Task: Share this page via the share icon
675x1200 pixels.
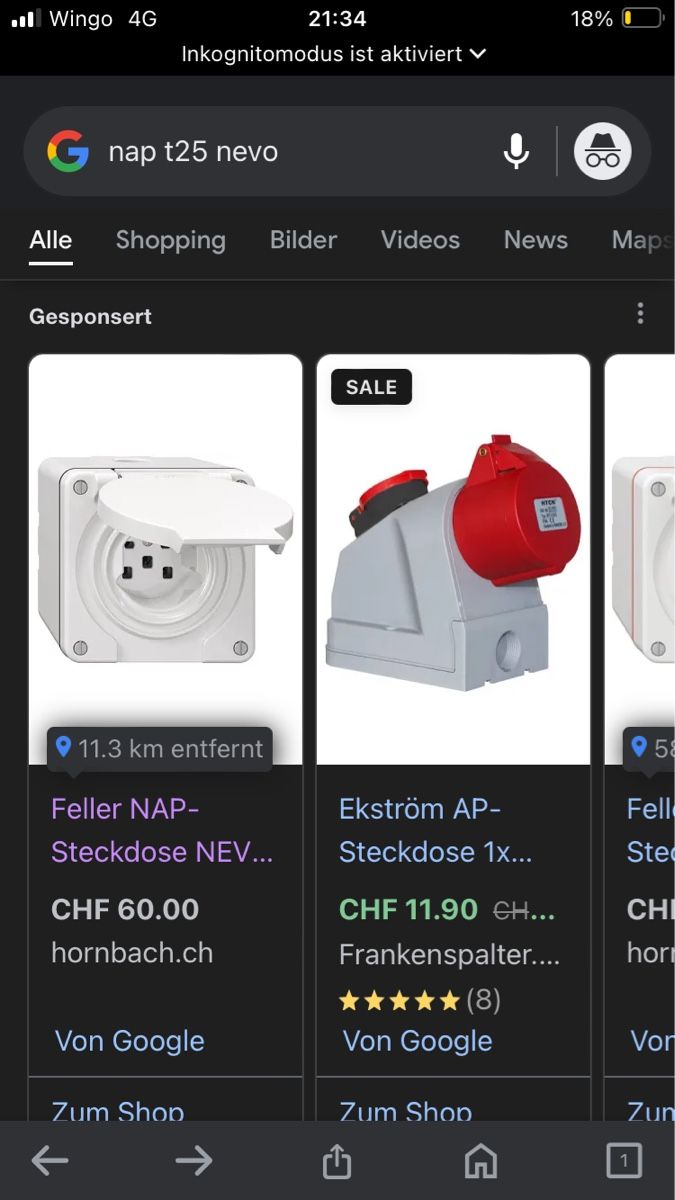Action: (337, 1160)
